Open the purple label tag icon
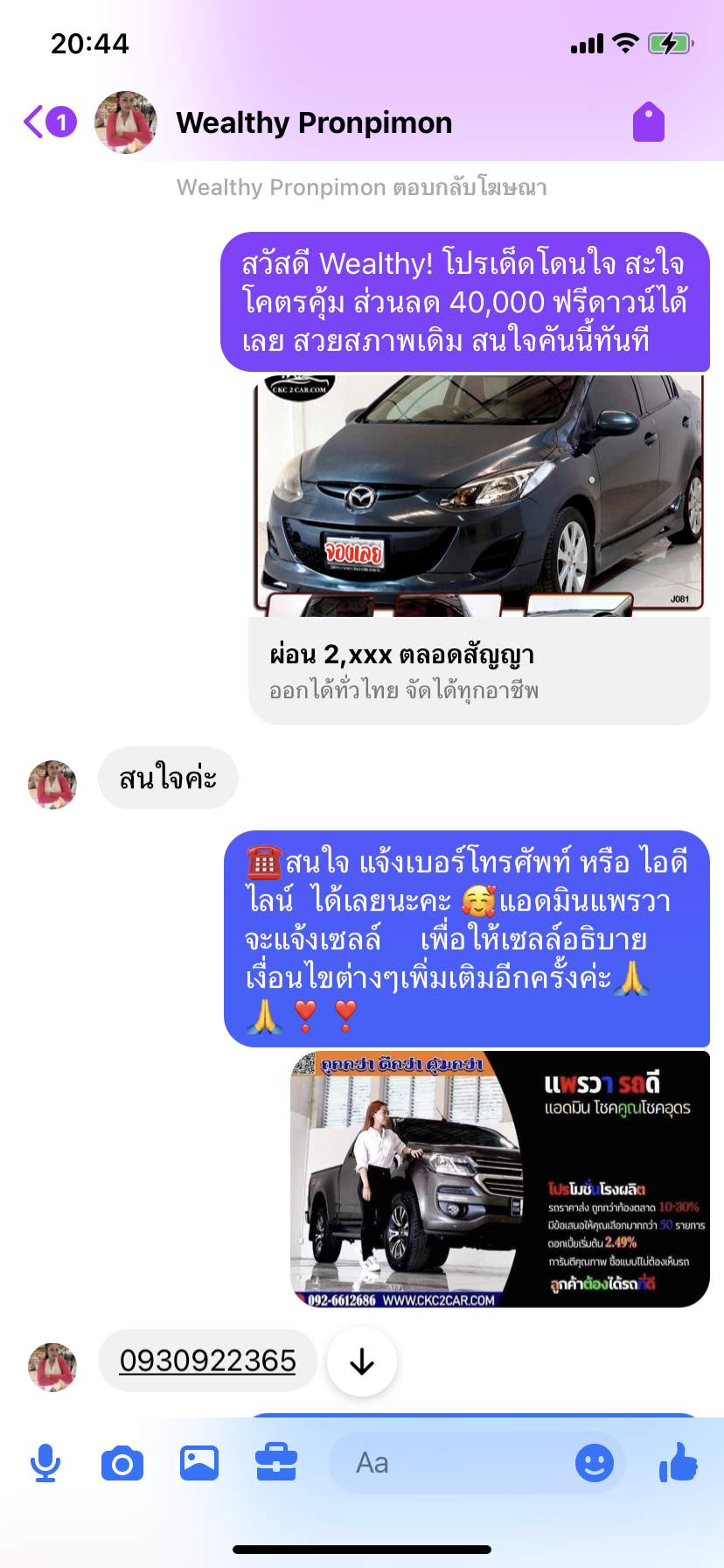 click(649, 122)
